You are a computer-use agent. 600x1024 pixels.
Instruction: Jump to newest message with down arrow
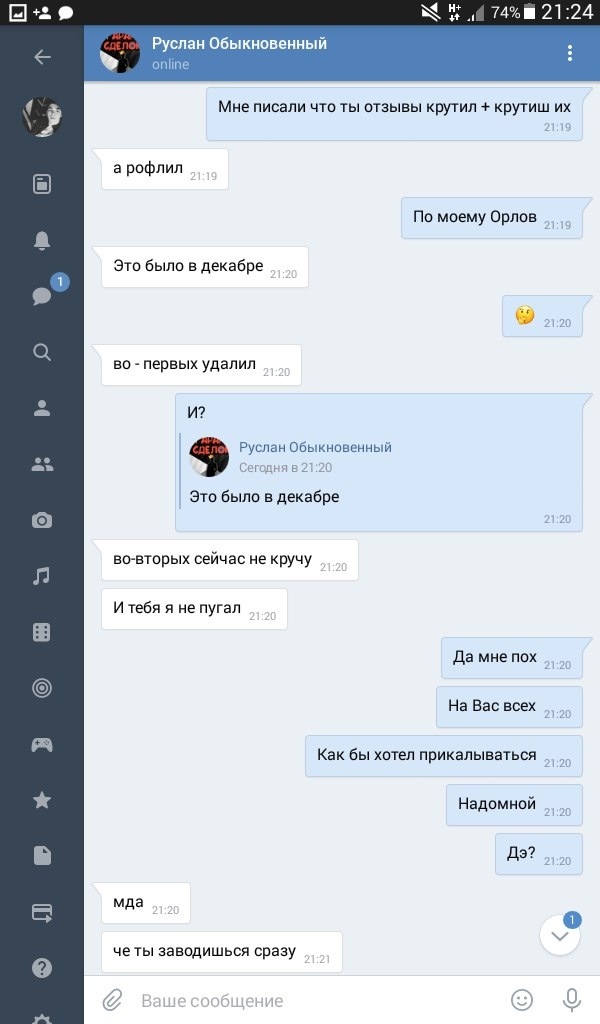click(x=559, y=936)
